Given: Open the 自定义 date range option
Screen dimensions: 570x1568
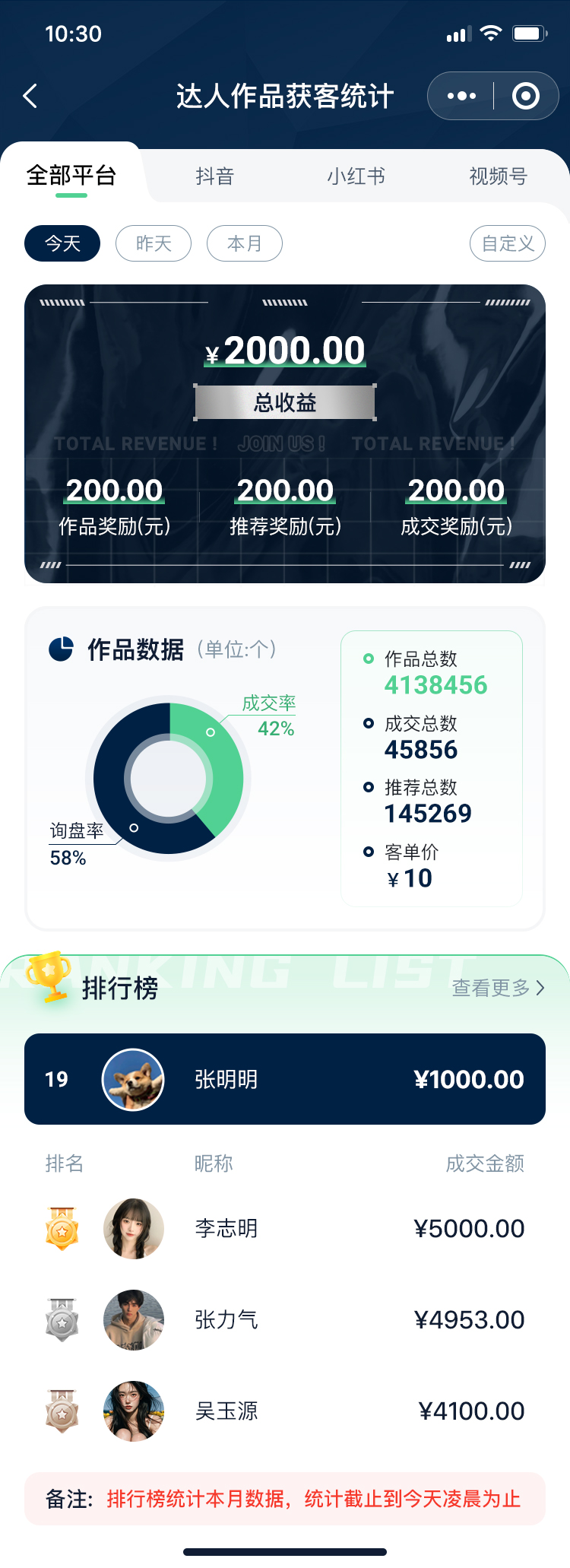Looking at the screenshot, I should pyautogui.click(x=508, y=243).
